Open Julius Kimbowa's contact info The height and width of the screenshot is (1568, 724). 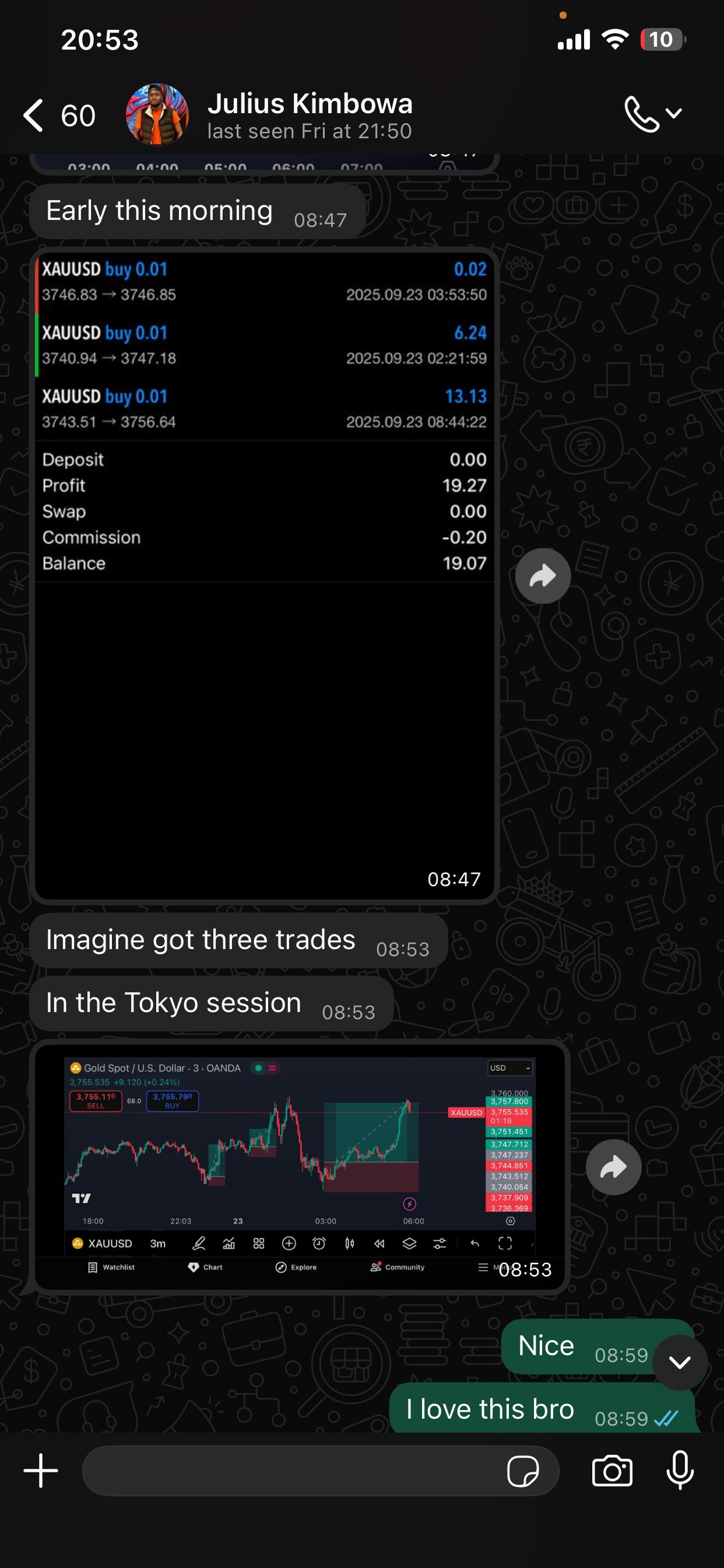tap(310, 114)
